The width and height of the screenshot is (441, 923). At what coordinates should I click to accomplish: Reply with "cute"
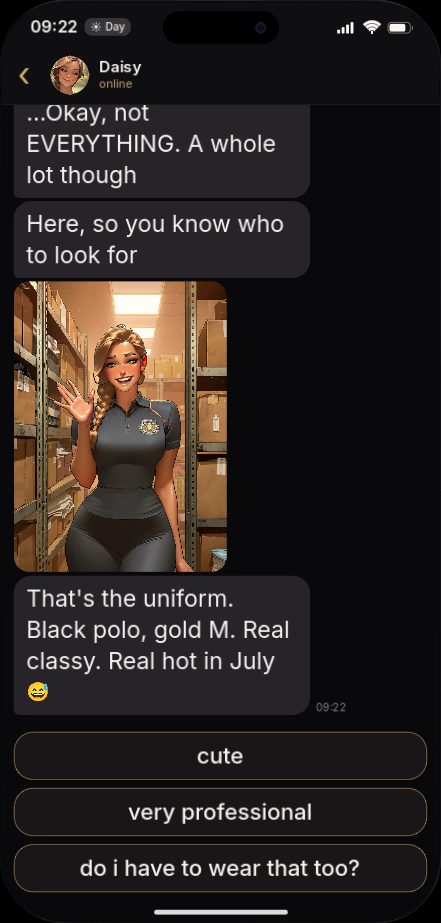click(x=220, y=756)
